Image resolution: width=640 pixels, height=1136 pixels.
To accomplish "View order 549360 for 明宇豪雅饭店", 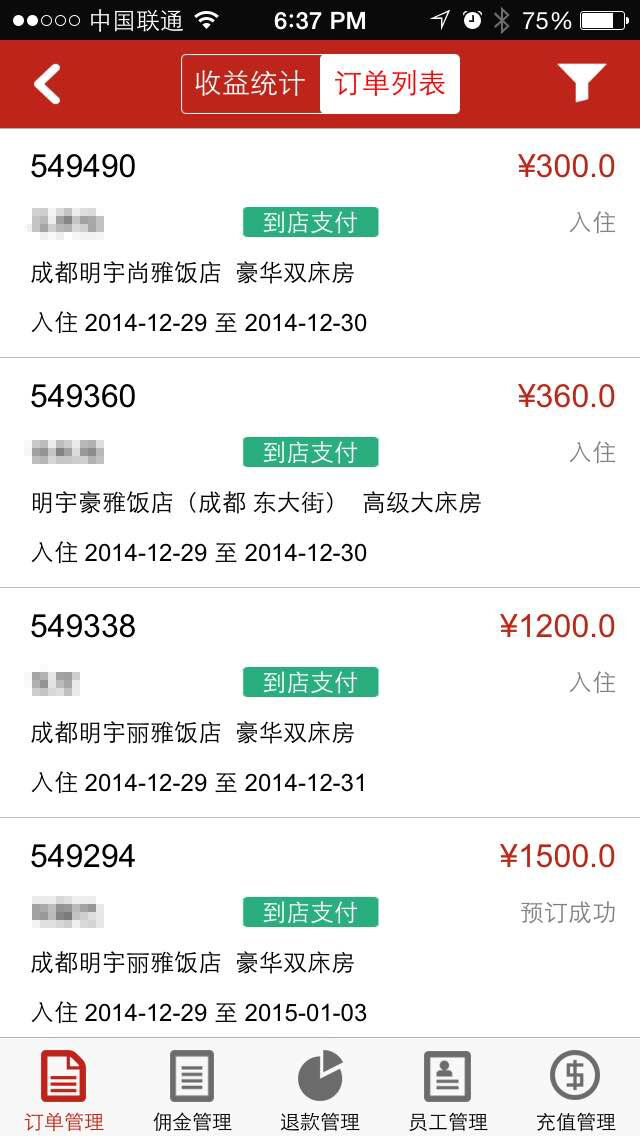I will 320,473.
